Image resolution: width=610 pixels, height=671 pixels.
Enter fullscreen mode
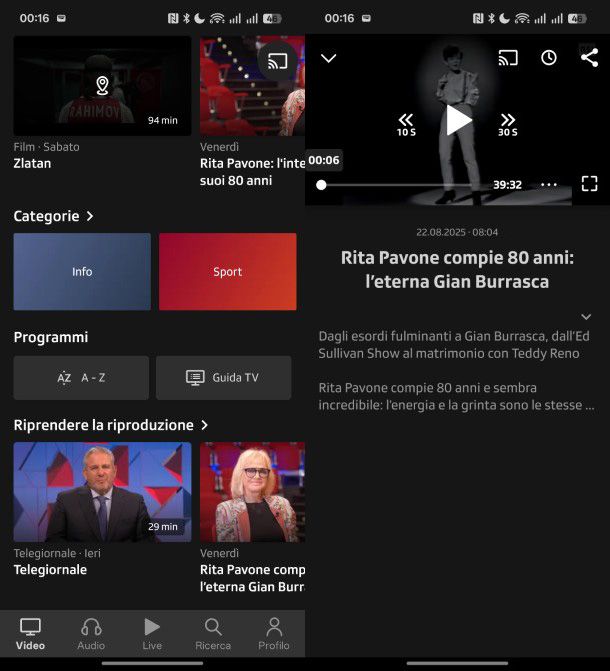tap(589, 184)
